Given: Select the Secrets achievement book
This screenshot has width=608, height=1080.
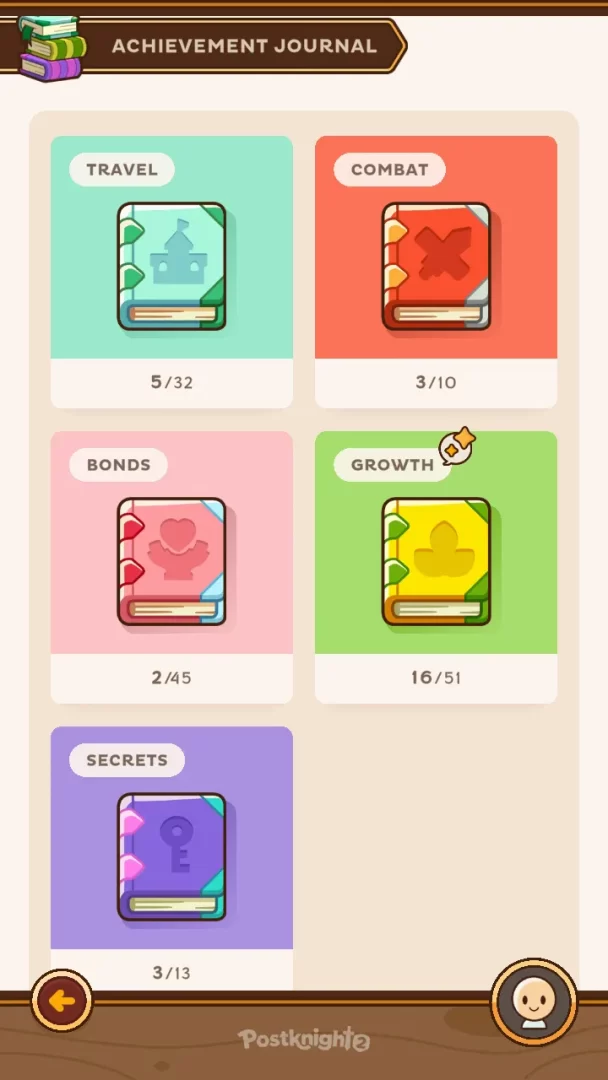Looking at the screenshot, I should coord(172,857).
